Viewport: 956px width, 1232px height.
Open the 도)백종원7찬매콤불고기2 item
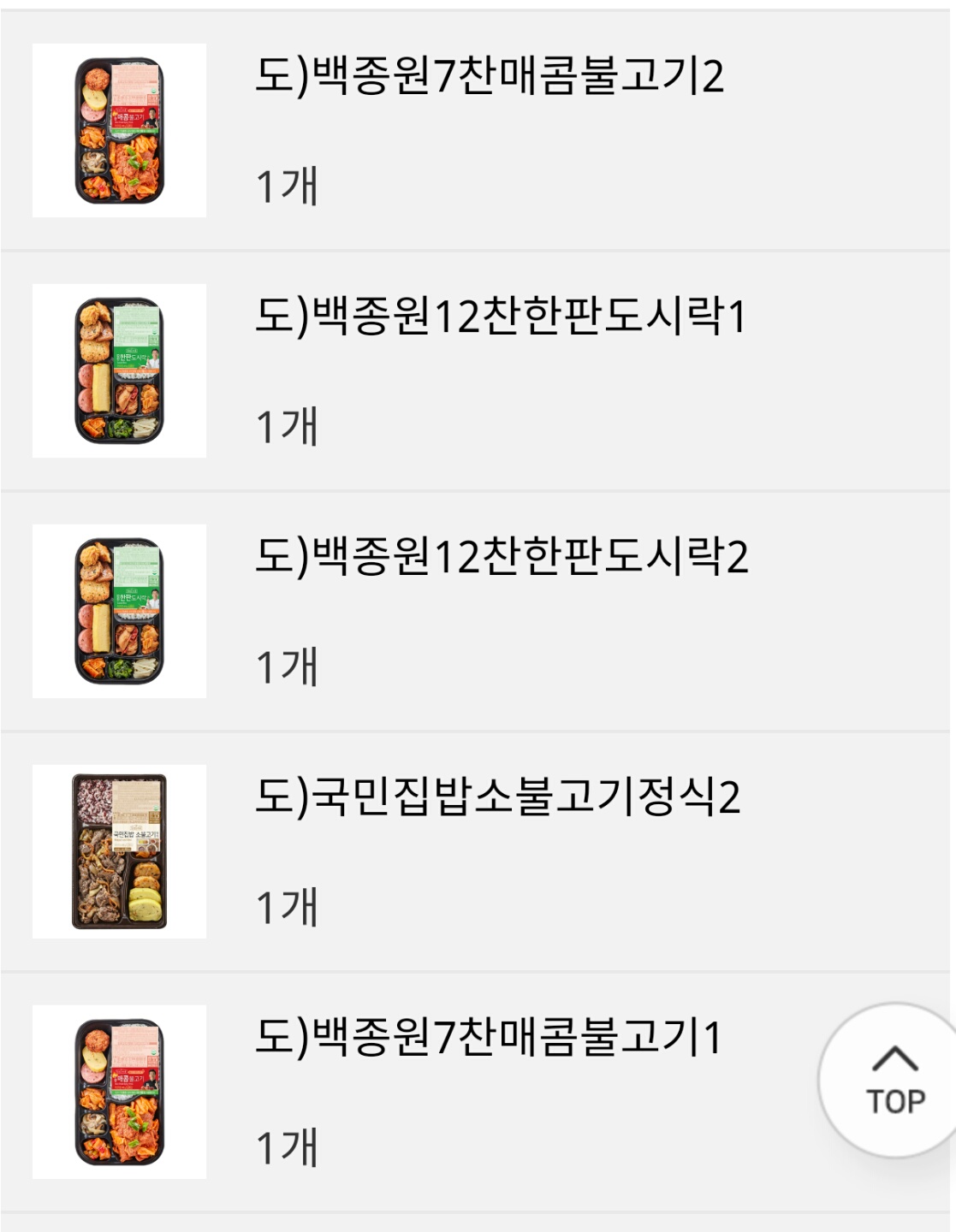pos(489,77)
